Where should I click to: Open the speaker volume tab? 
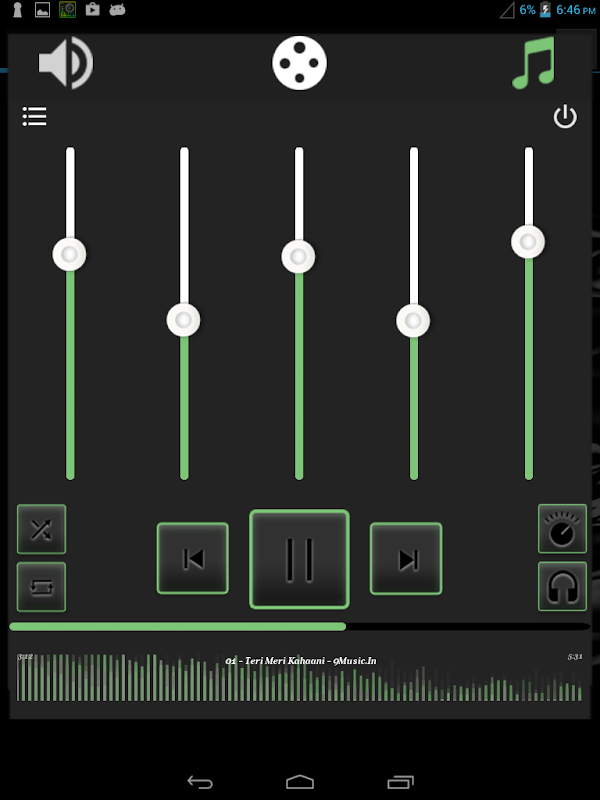66,63
